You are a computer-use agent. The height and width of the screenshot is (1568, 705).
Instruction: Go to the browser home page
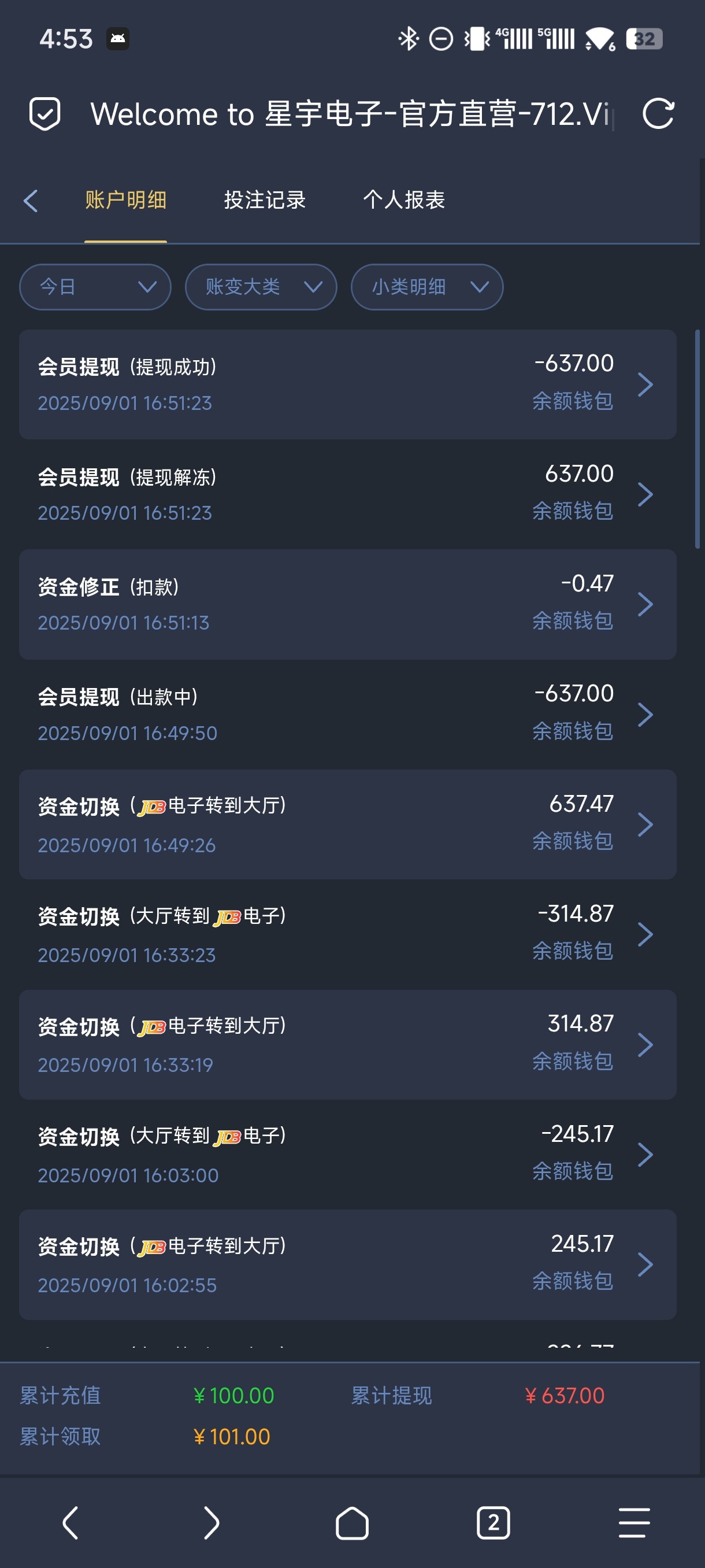click(x=352, y=1523)
